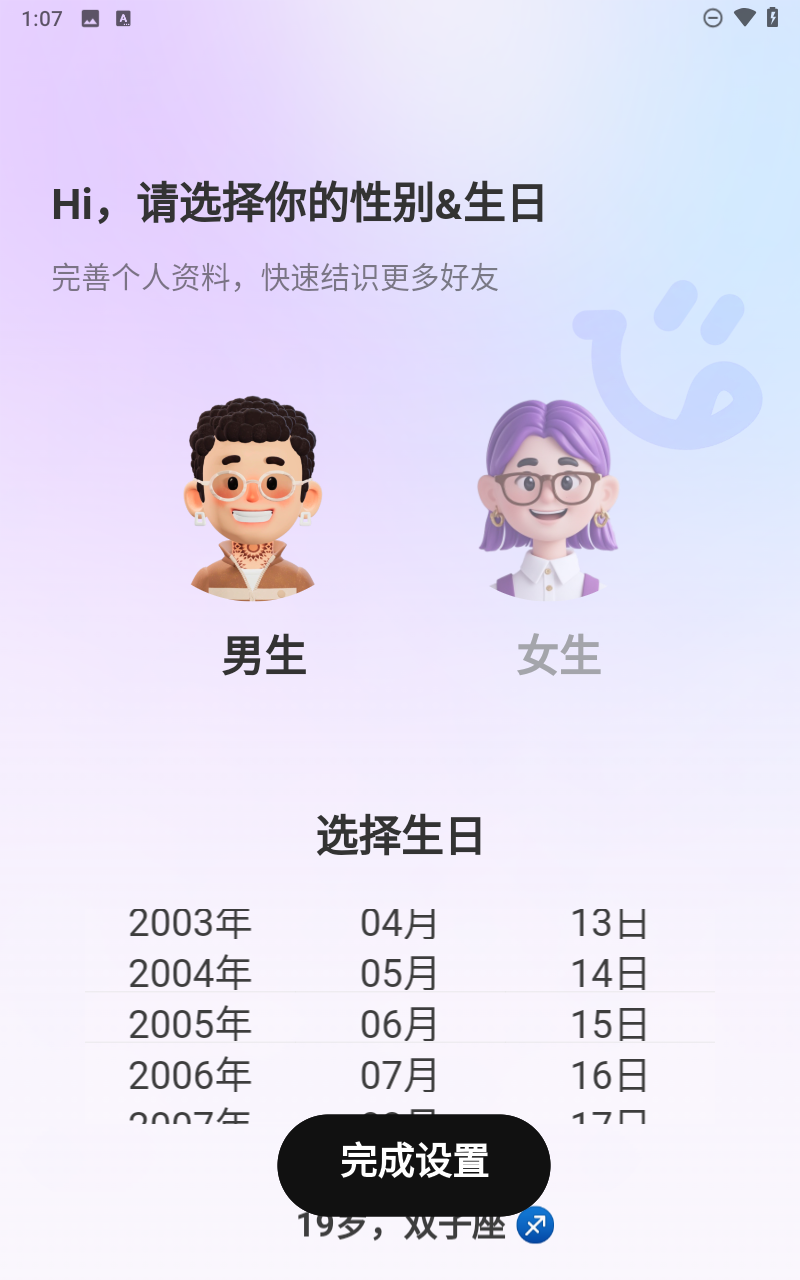
Task: Choose 14日 in the day picker
Action: pos(609,973)
